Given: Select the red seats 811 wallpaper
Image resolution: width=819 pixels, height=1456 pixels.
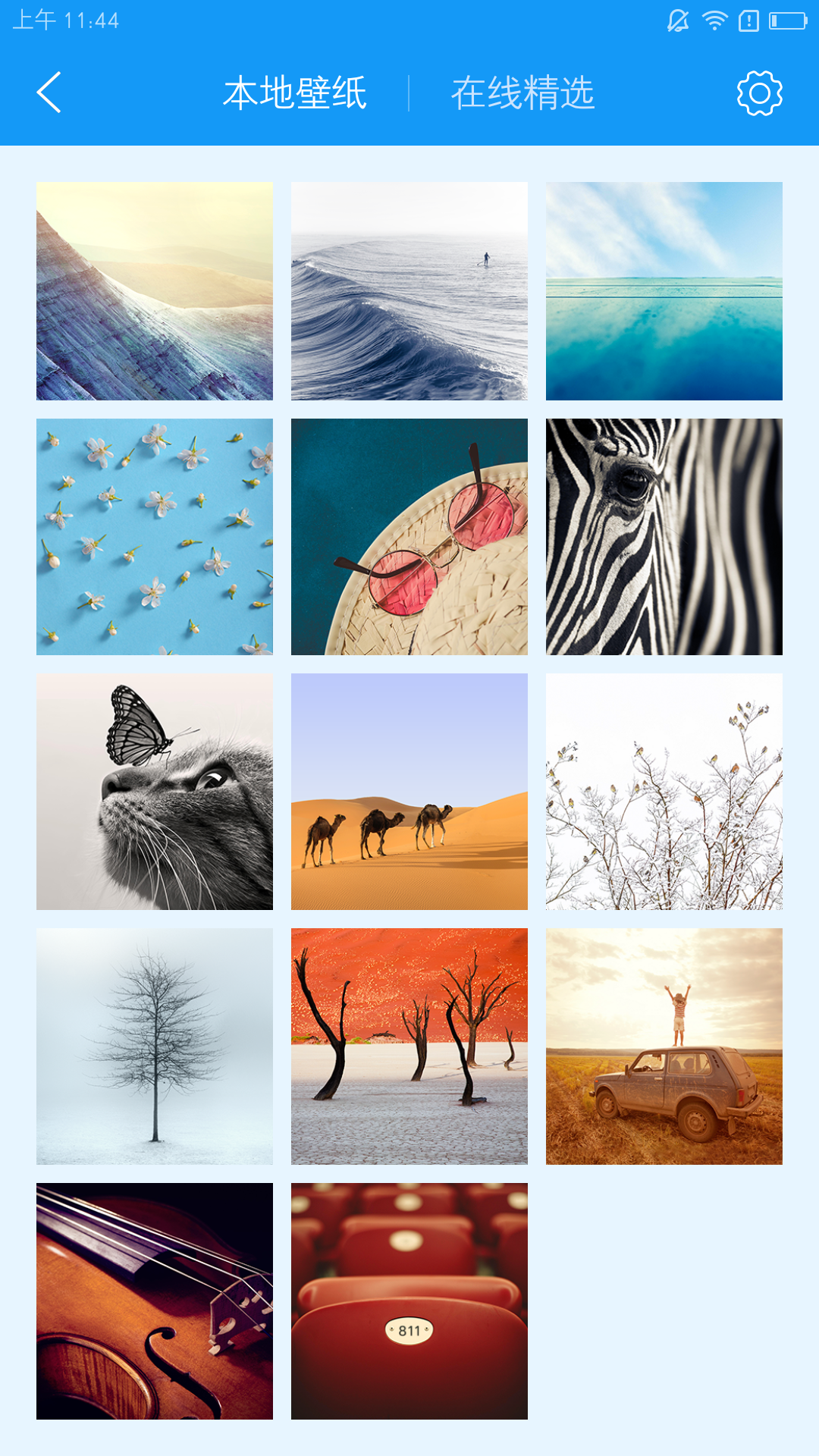Looking at the screenshot, I should 409,1301.
